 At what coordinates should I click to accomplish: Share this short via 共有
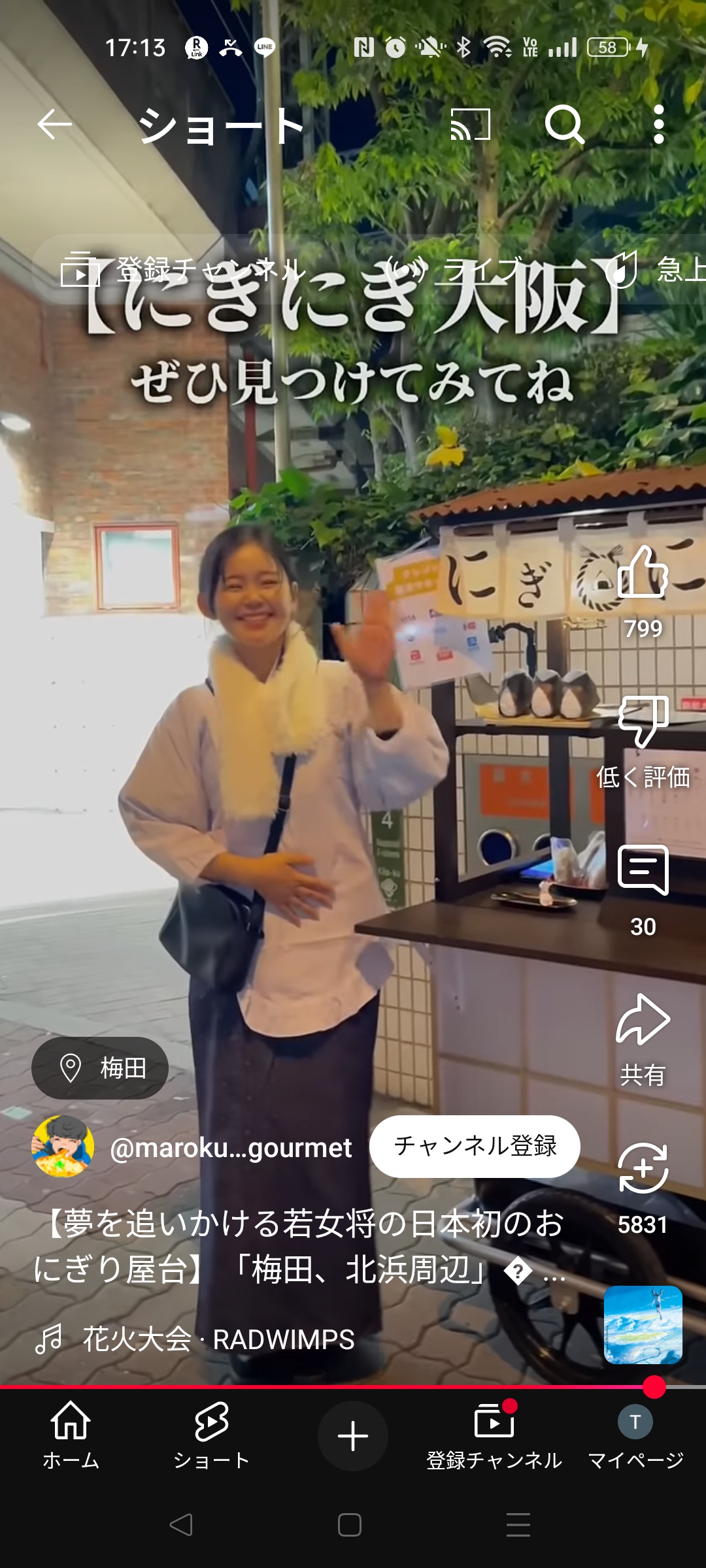[x=643, y=1021]
